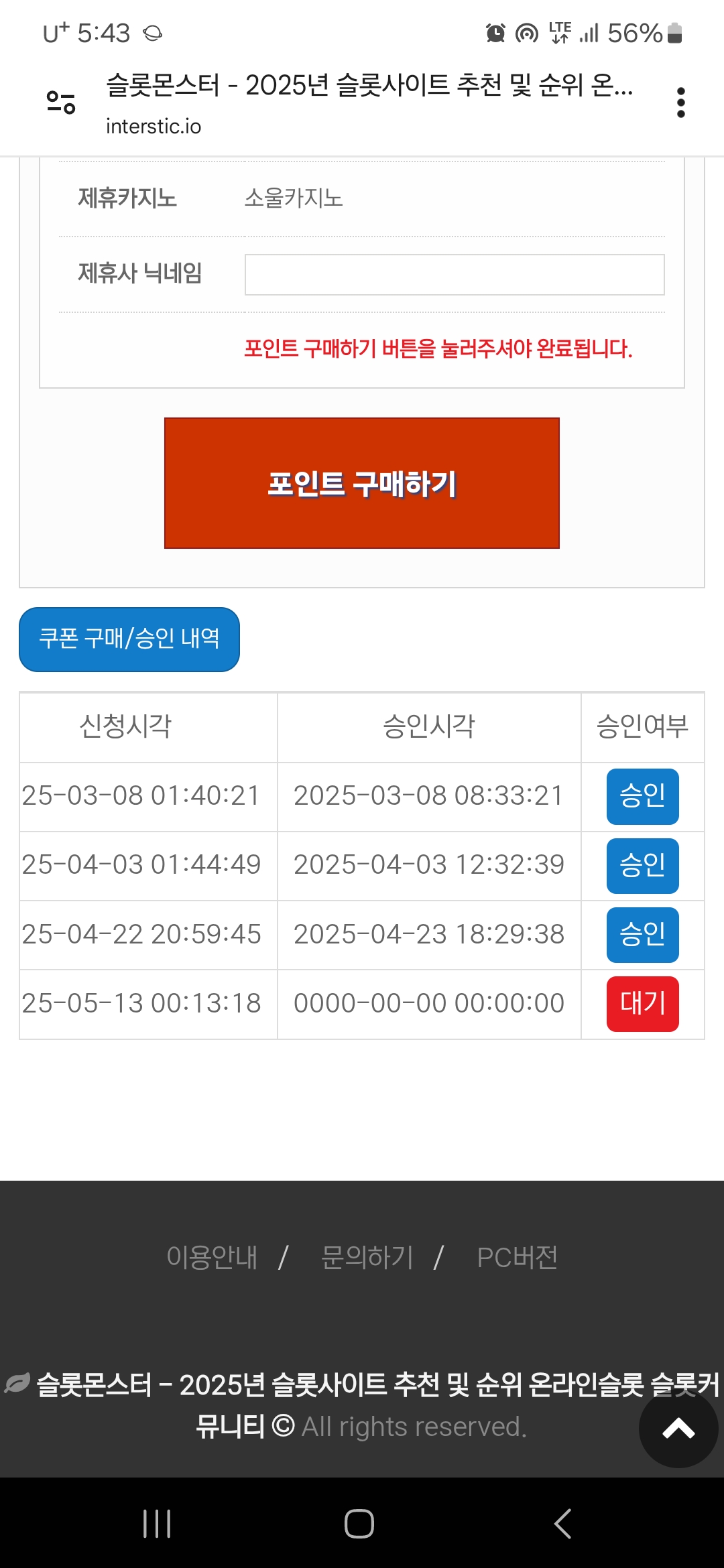This screenshot has width=724, height=1568.
Task: Open site settings icon beside the page title
Action: 61,103
